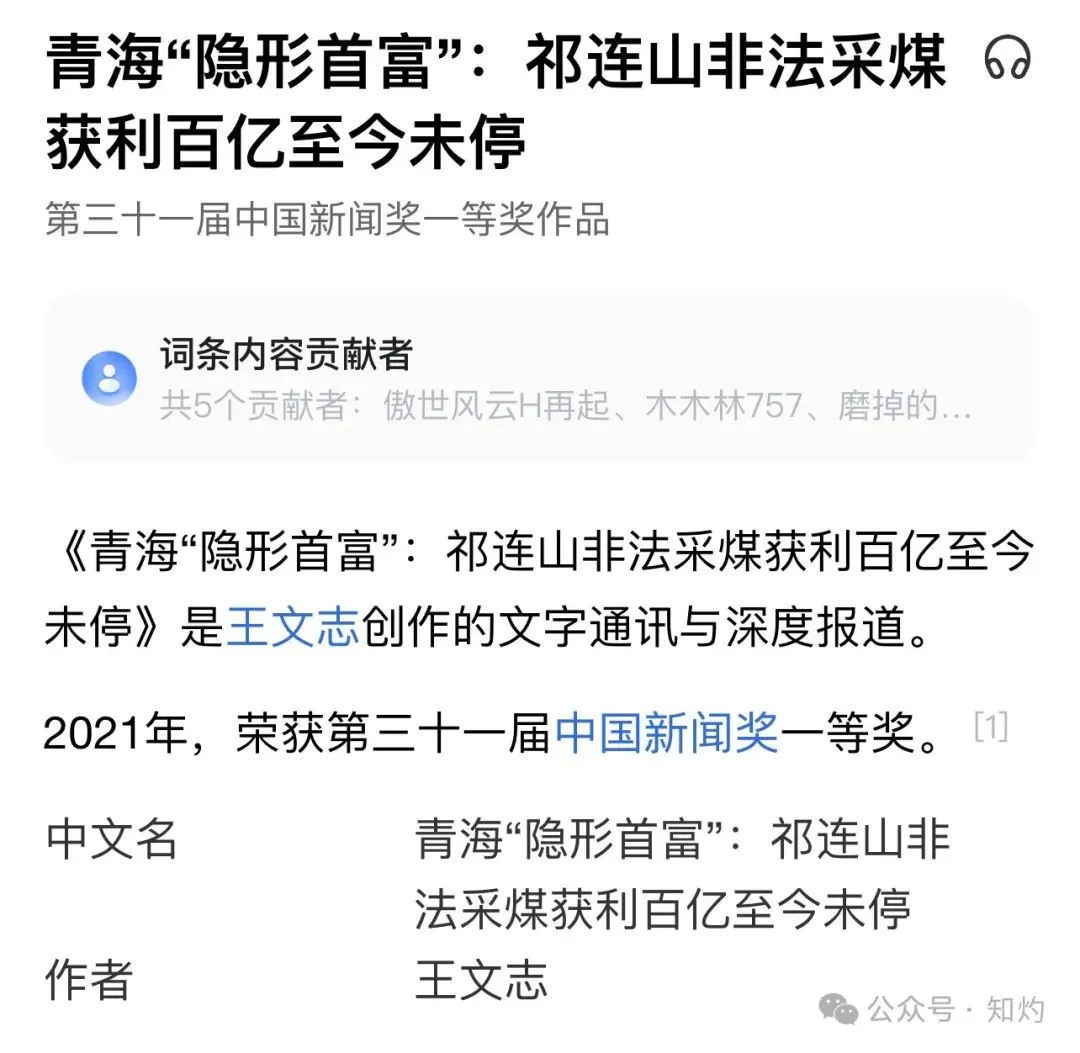Play the audio reading via headphone icon
This screenshot has width=1080, height=1053.
coord(1007,61)
